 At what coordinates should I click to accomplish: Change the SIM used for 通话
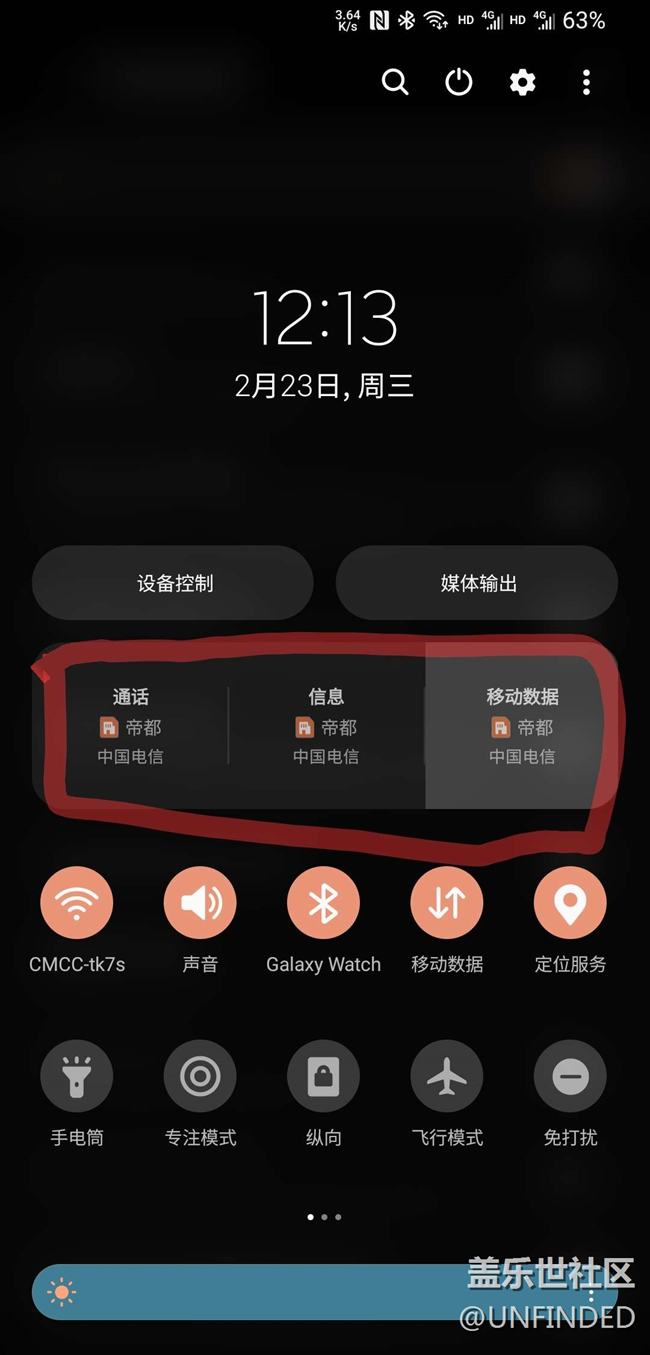(x=131, y=726)
